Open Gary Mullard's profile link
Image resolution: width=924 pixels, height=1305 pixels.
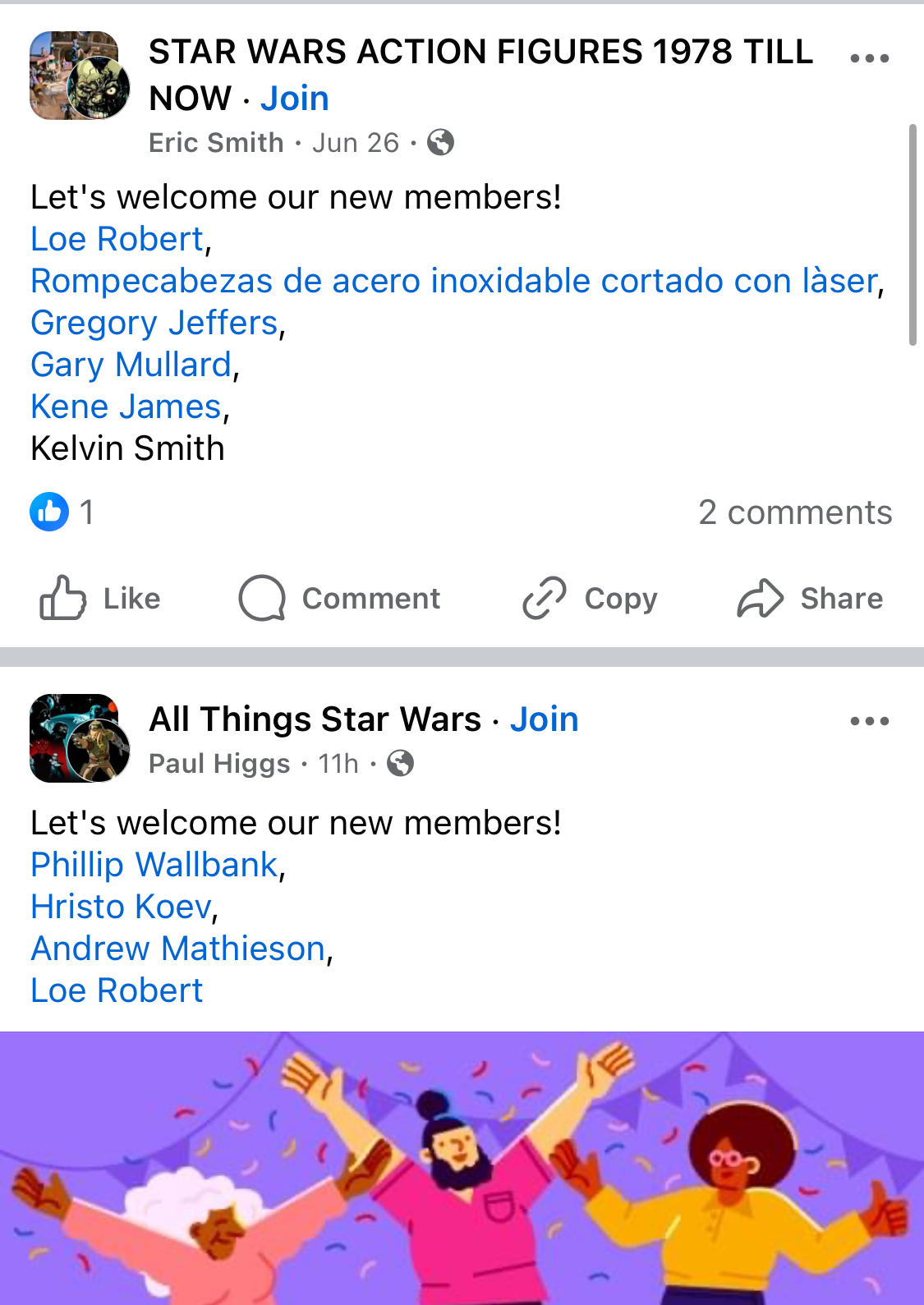coord(131,365)
